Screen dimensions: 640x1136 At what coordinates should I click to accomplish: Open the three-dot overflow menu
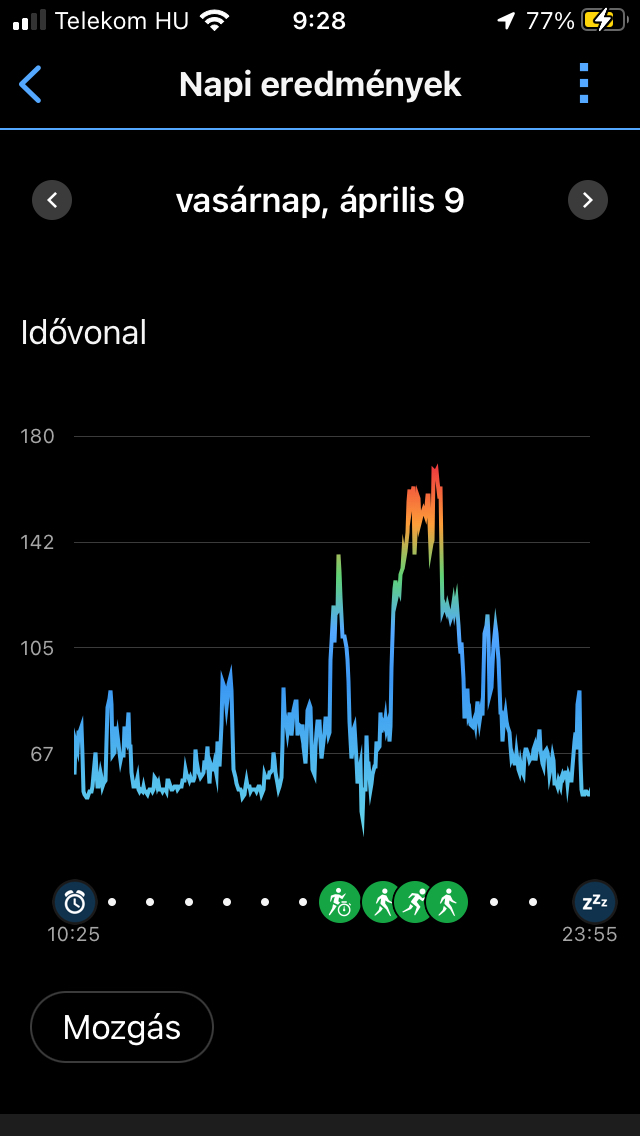(x=584, y=84)
